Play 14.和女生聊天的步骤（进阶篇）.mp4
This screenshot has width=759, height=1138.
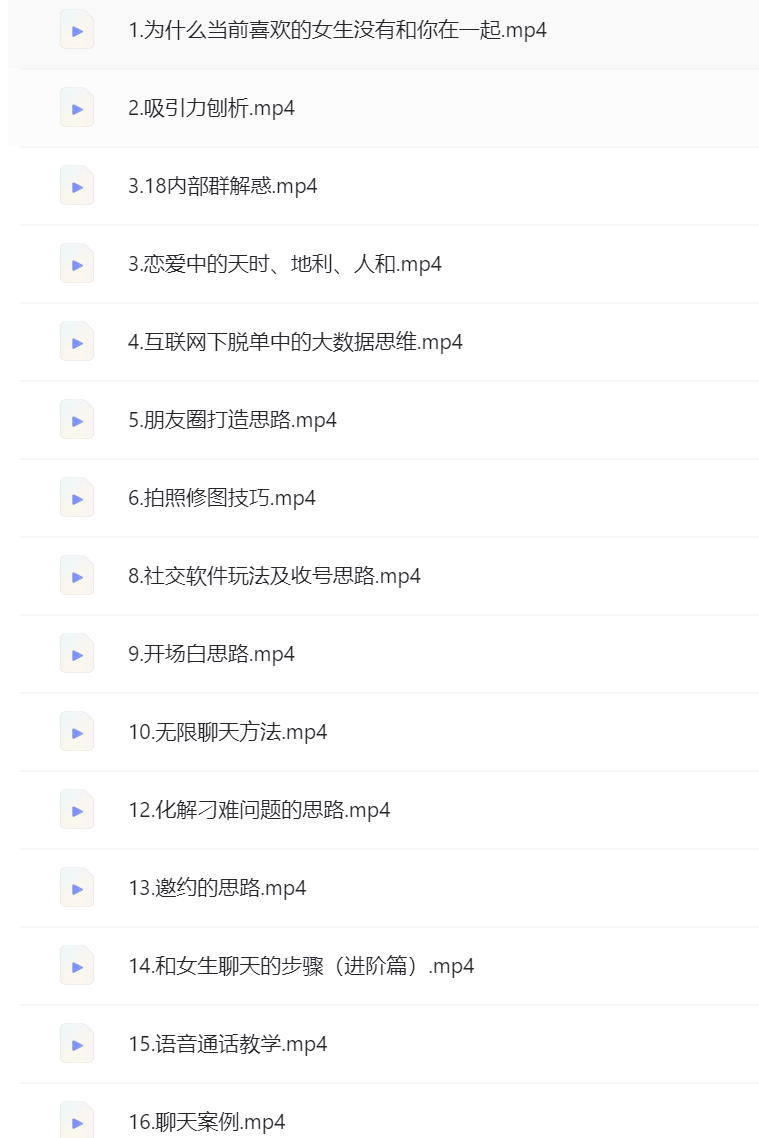(x=300, y=966)
